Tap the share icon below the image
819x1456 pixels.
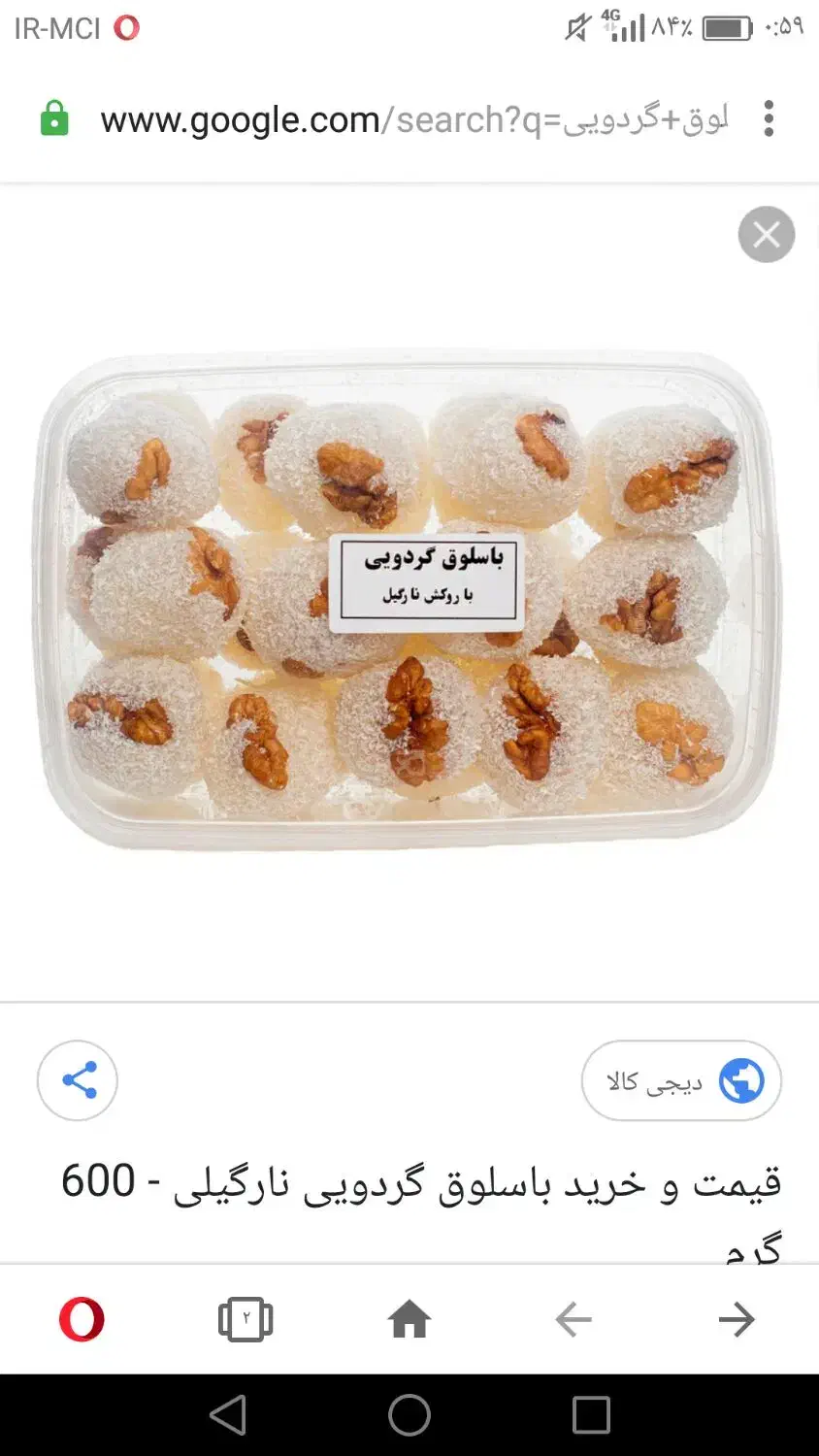(77, 1080)
